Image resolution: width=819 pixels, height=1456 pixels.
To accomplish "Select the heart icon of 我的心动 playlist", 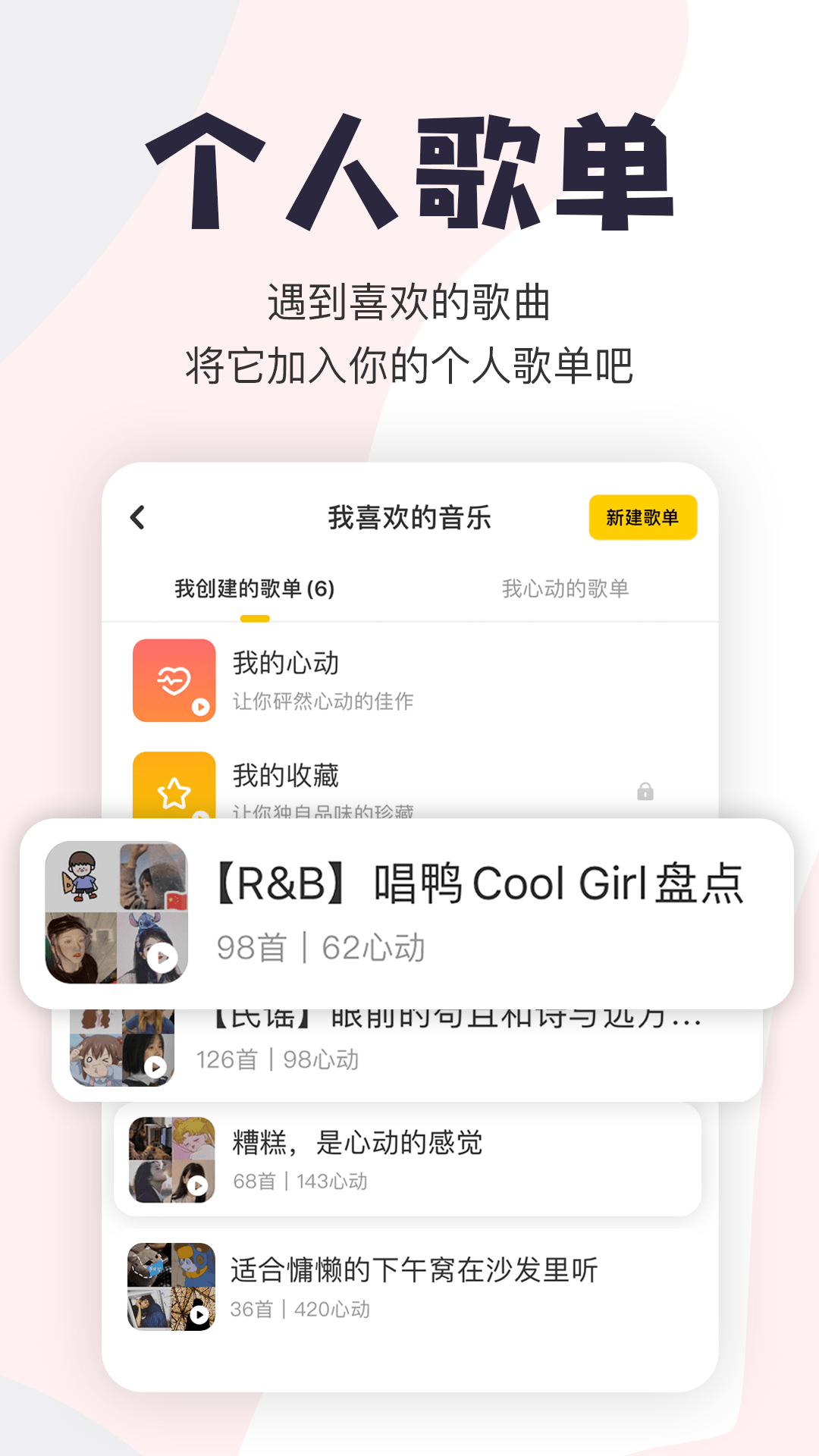I will (x=174, y=680).
